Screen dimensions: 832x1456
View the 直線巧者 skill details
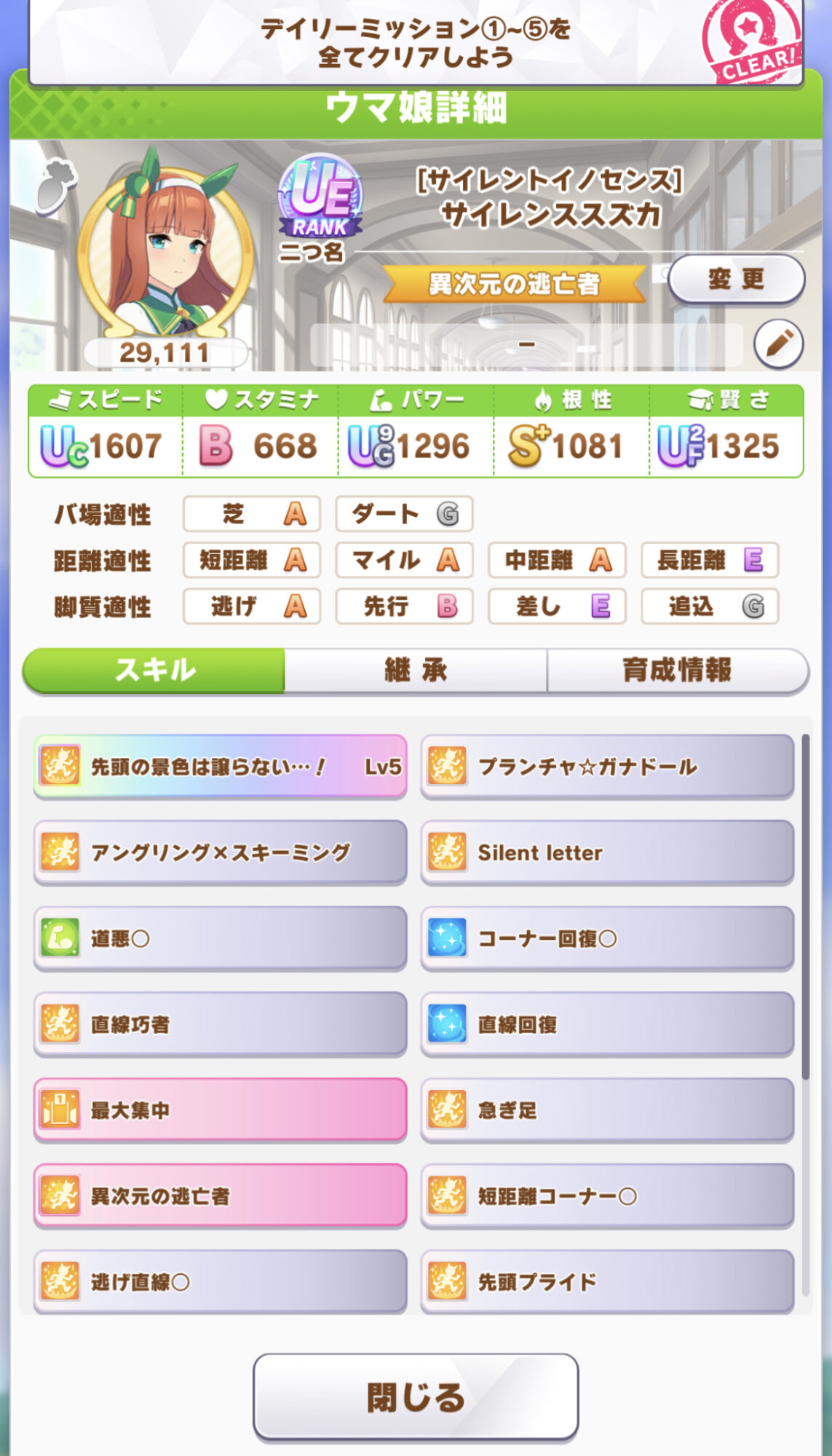(220, 1024)
